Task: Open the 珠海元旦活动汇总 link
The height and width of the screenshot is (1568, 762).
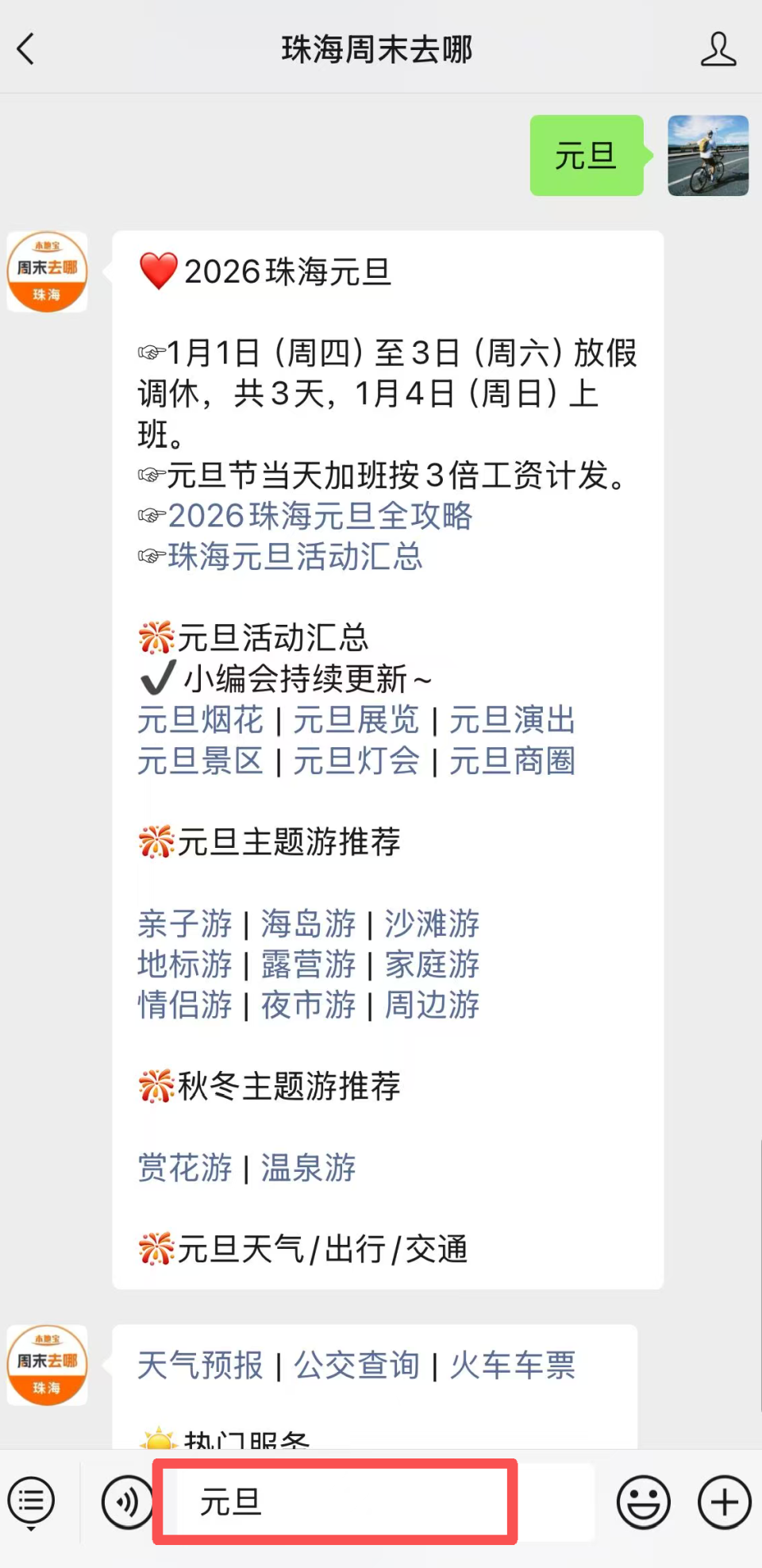Action: point(294,557)
